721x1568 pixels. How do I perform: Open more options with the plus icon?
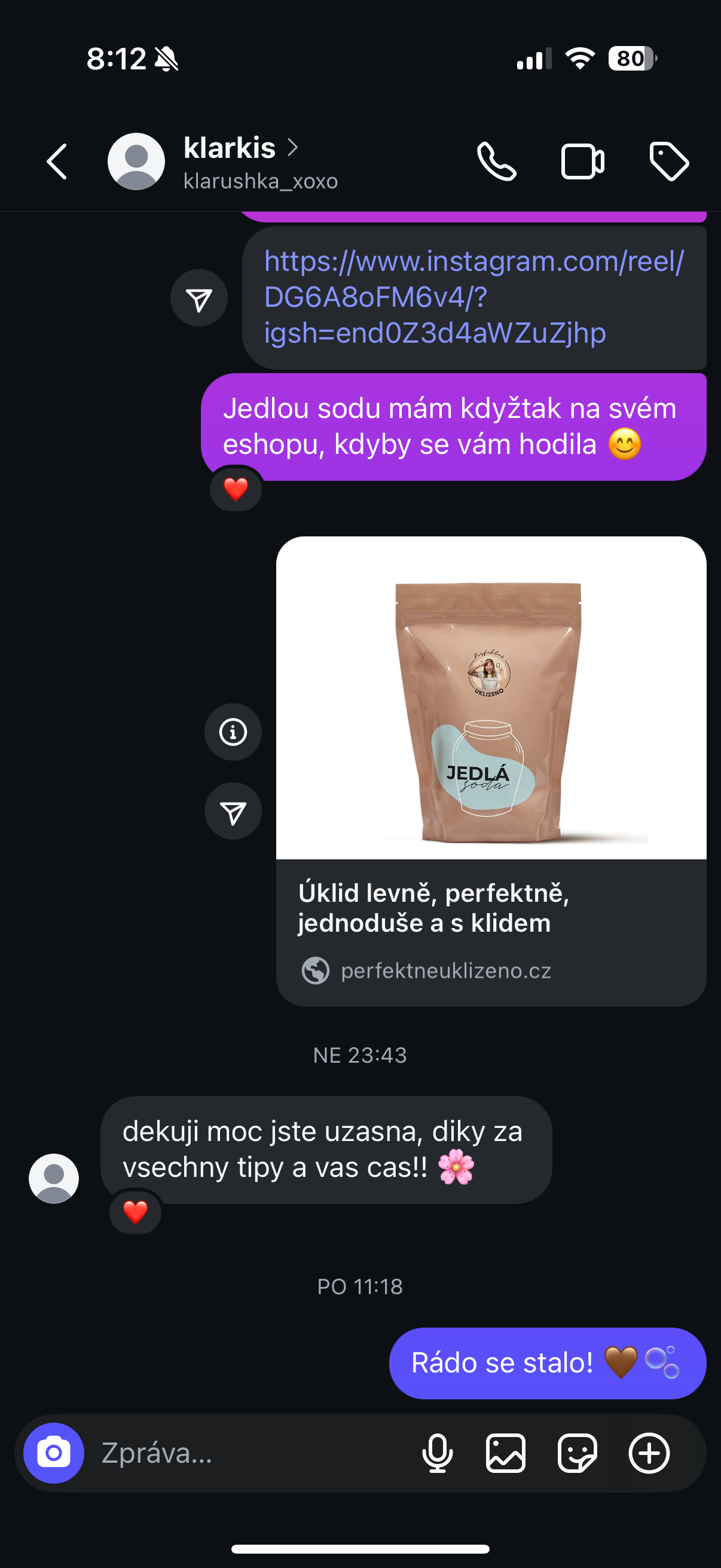[x=649, y=1453]
